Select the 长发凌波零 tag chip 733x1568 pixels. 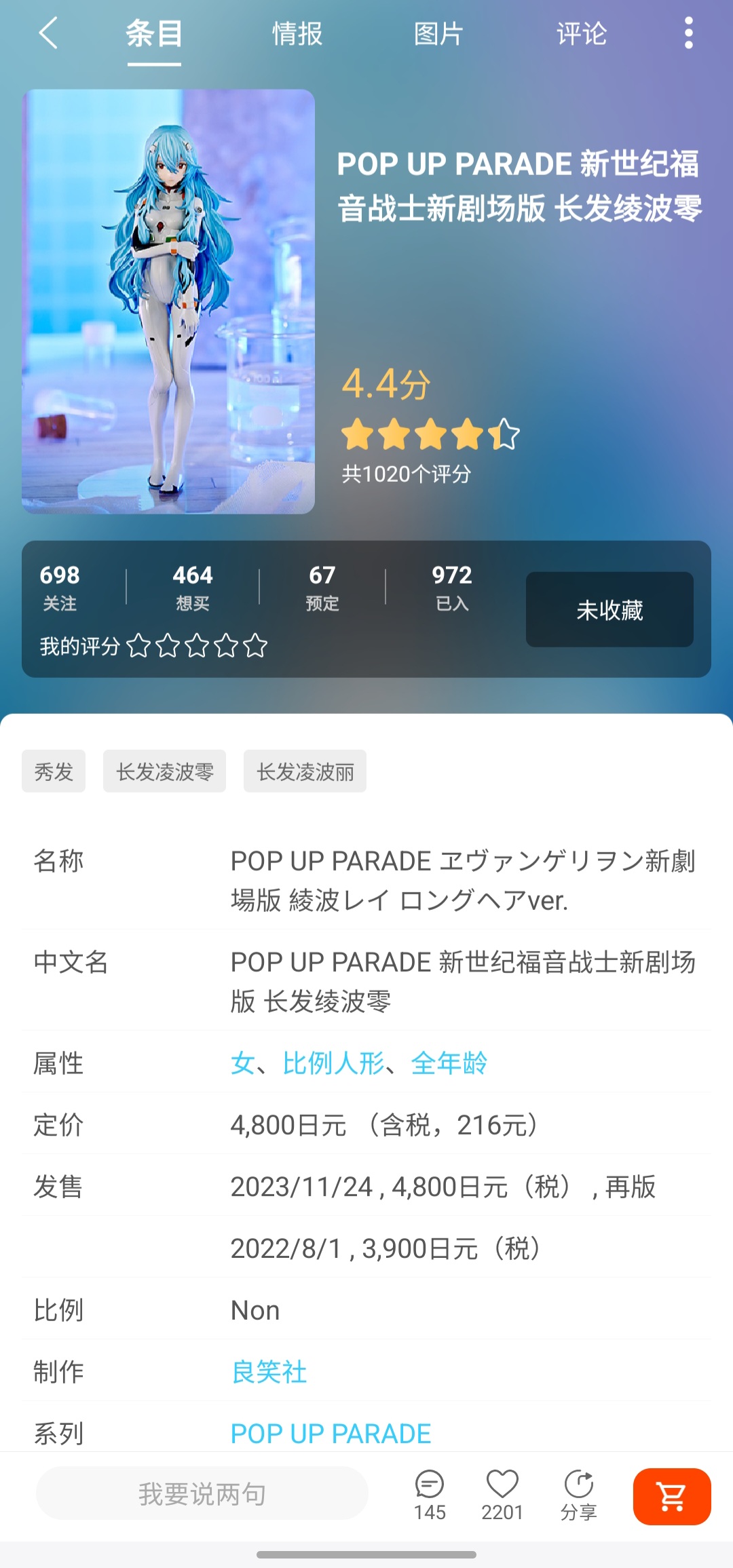[164, 771]
